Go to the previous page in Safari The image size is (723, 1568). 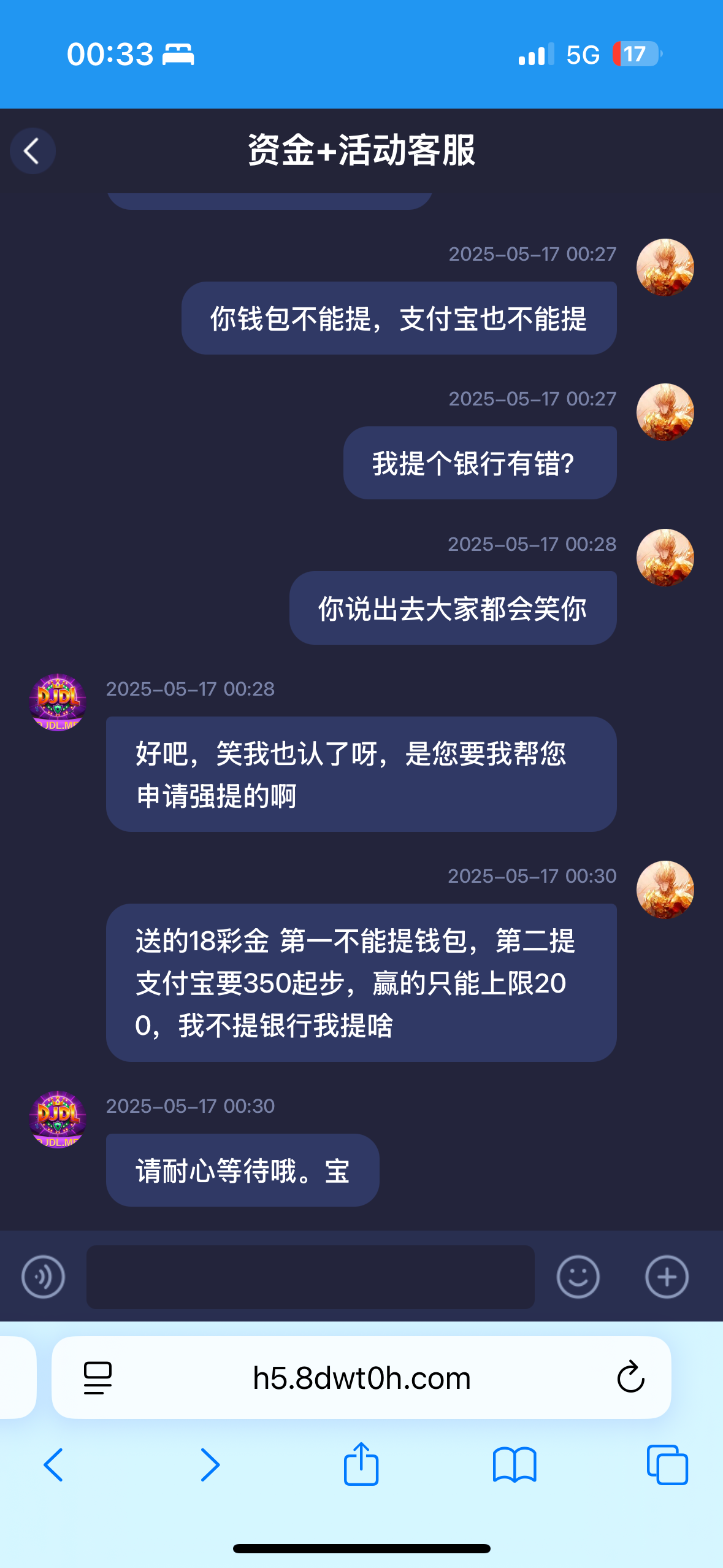coord(54,1465)
